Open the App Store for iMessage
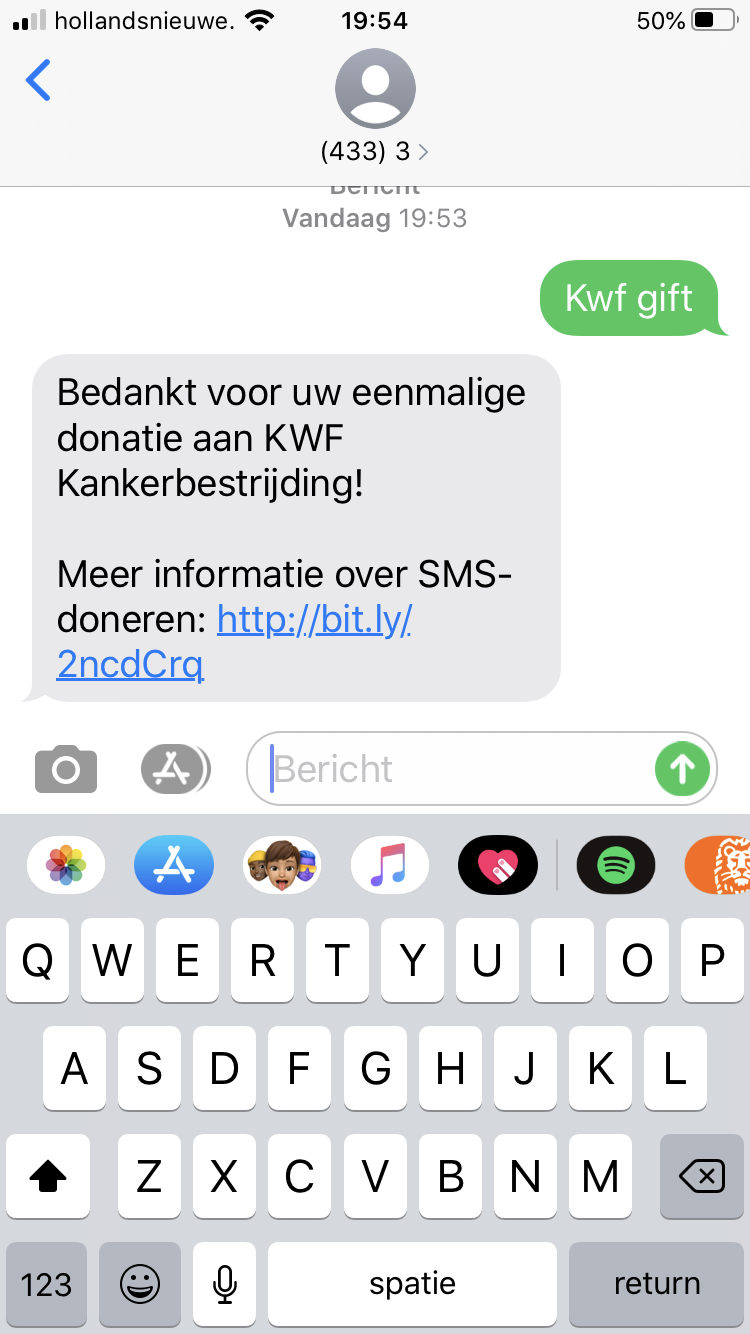750x1334 pixels. coord(174,864)
